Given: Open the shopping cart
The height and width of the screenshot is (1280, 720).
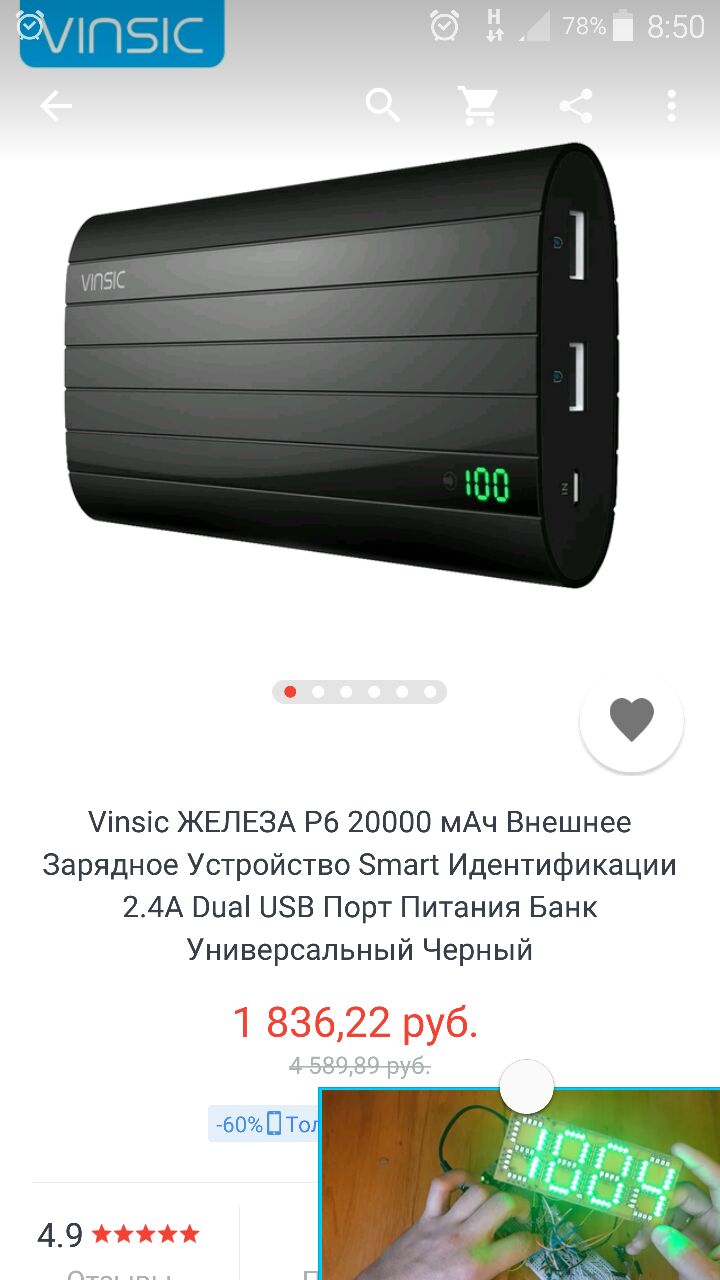Looking at the screenshot, I should coord(479,105).
